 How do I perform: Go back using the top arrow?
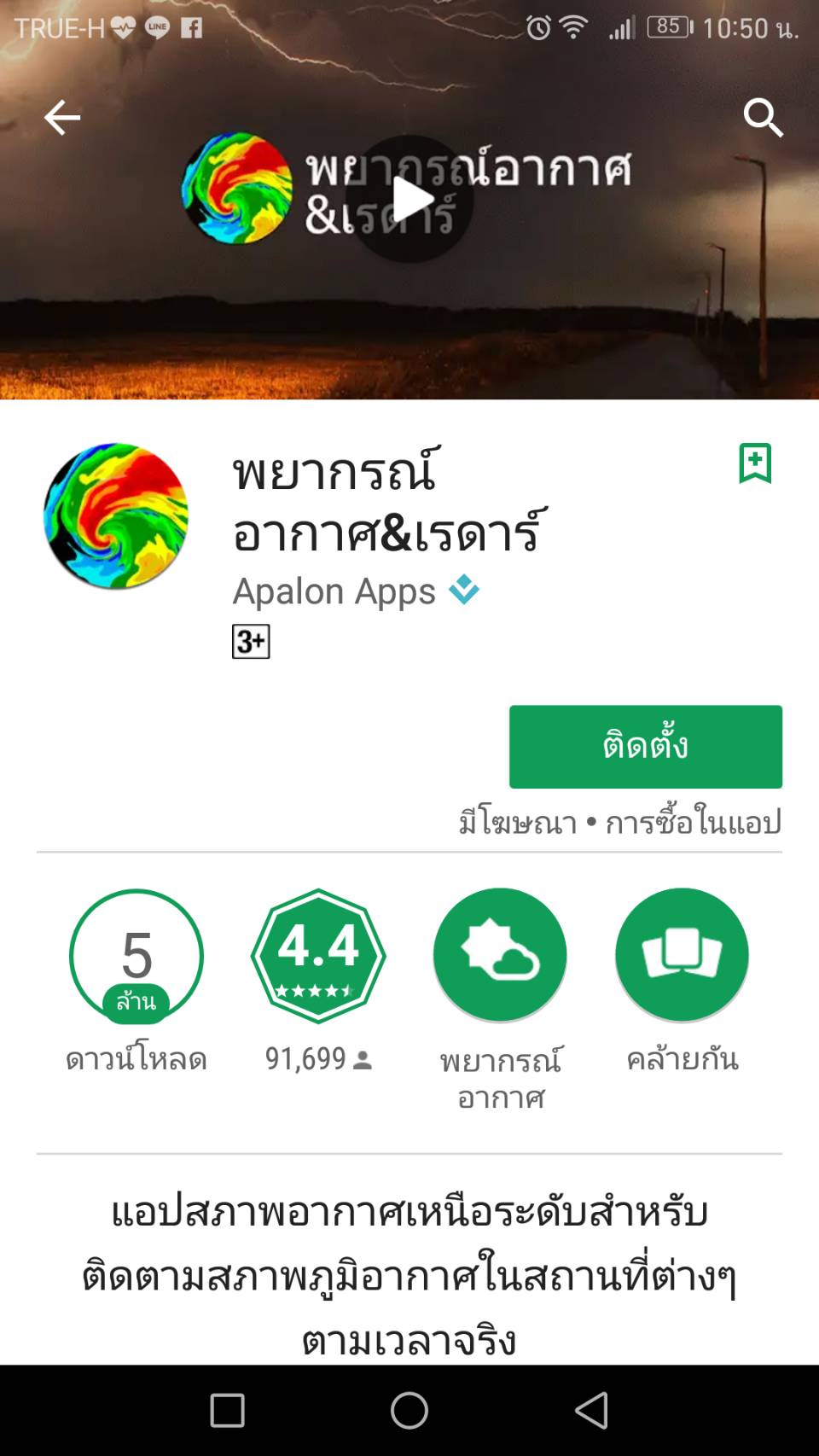click(61, 117)
